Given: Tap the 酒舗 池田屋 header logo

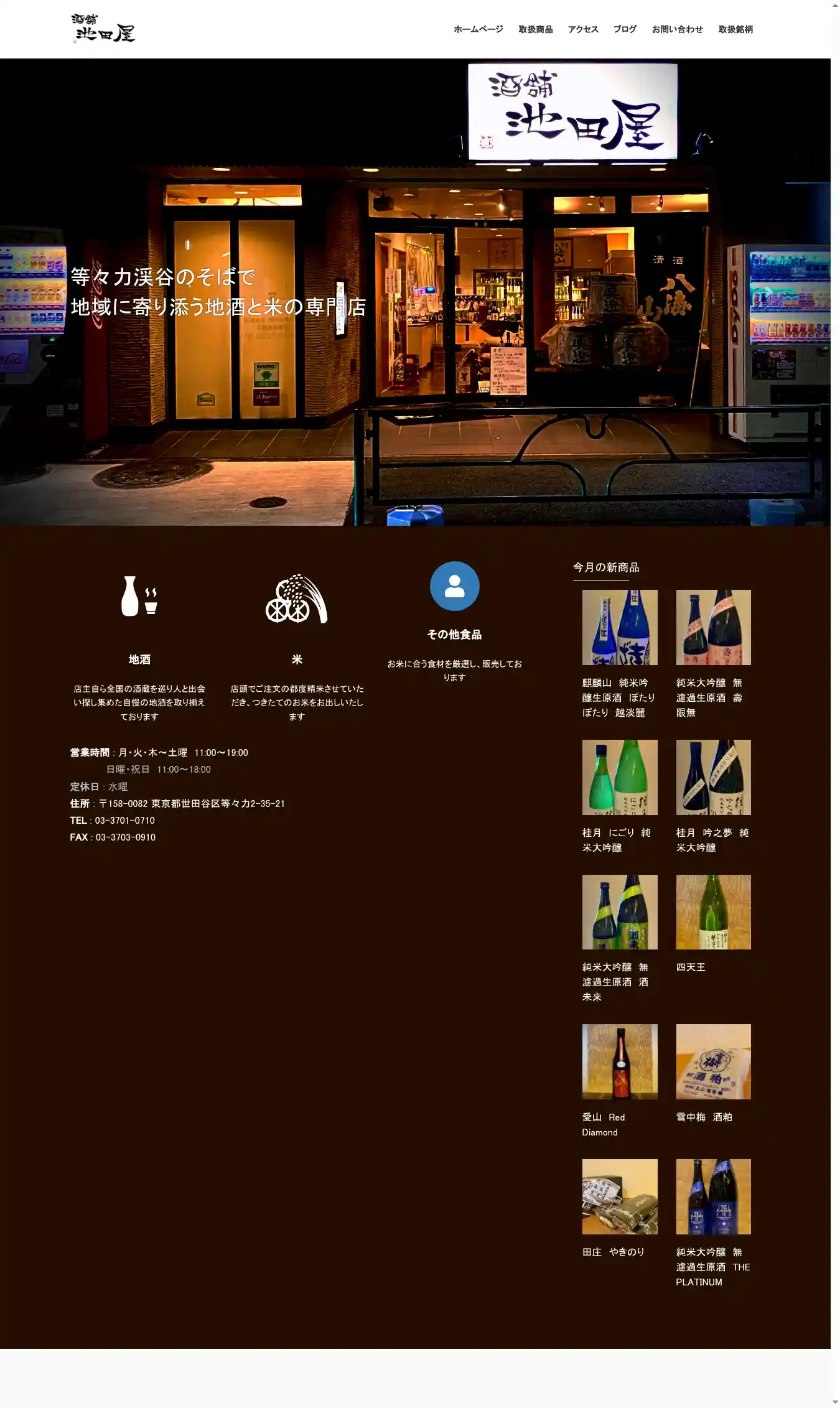Looking at the screenshot, I should pos(103,29).
